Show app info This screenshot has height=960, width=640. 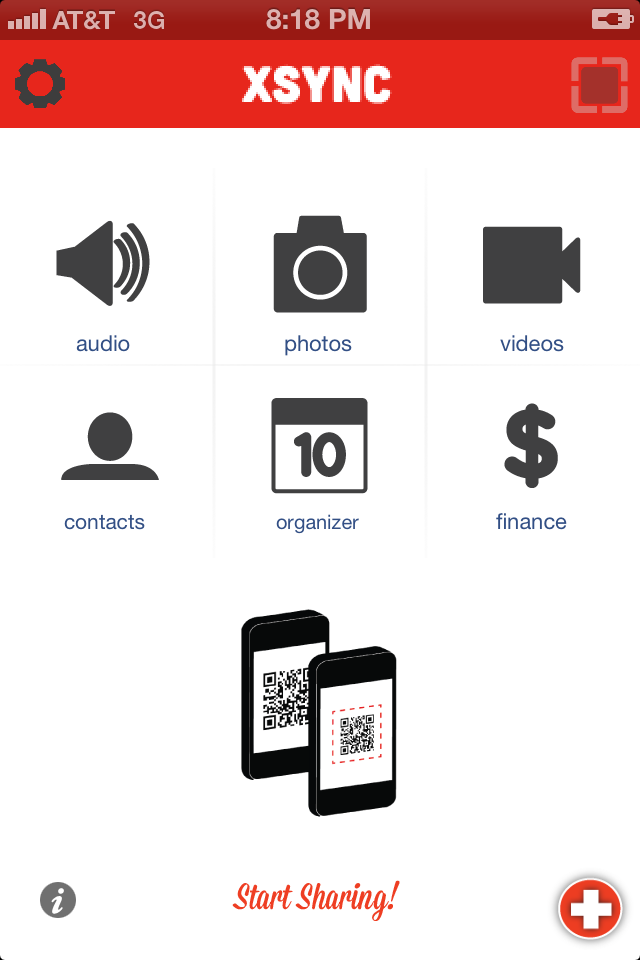pos(58,900)
